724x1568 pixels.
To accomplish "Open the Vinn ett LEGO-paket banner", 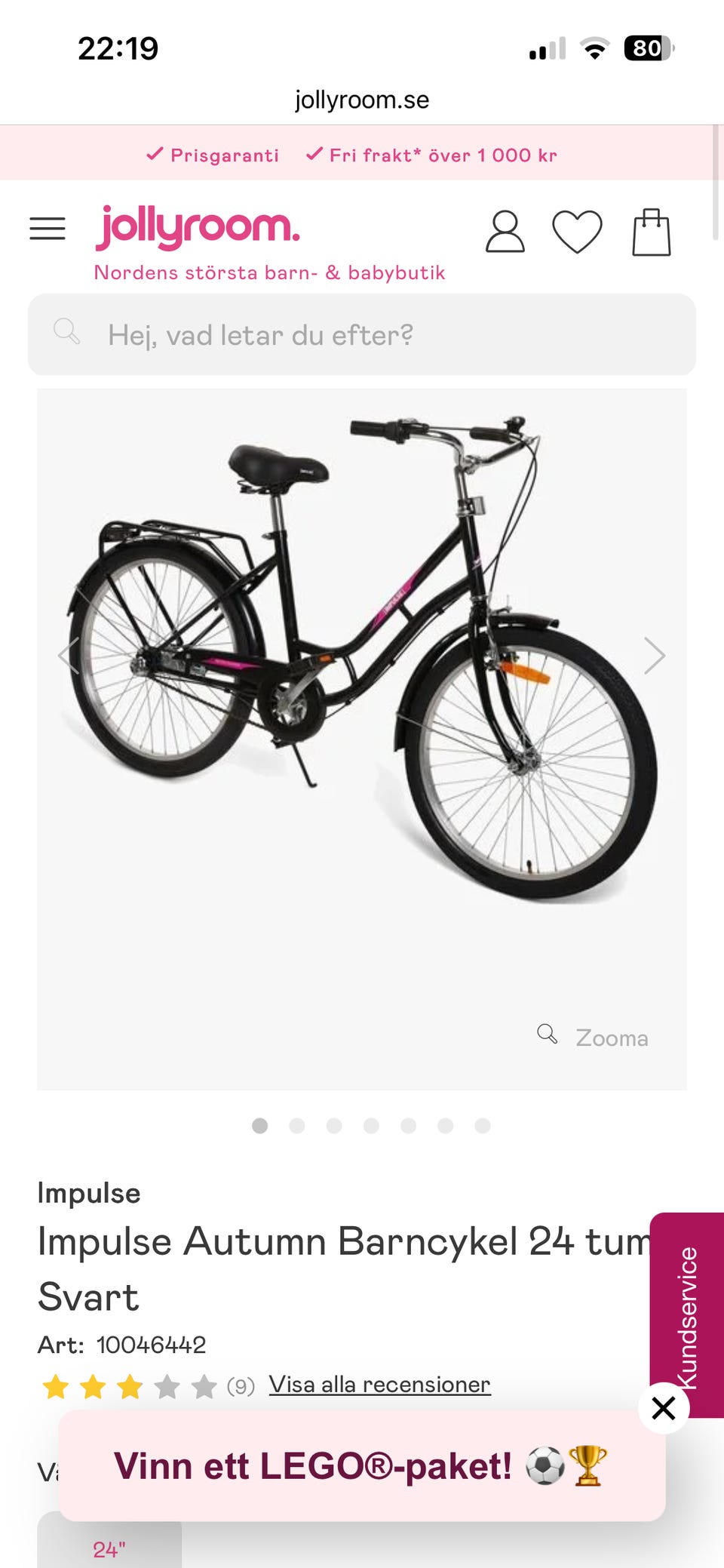I will 362,1466.
